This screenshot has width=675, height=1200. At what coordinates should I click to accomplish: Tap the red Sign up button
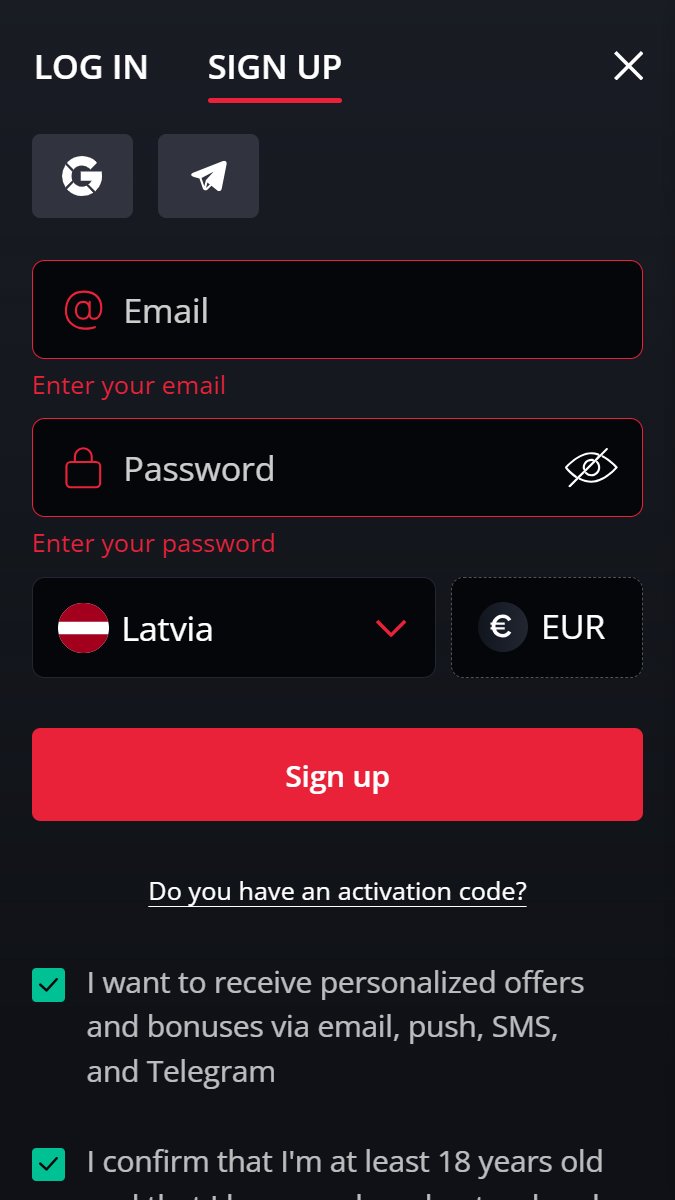click(337, 775)
